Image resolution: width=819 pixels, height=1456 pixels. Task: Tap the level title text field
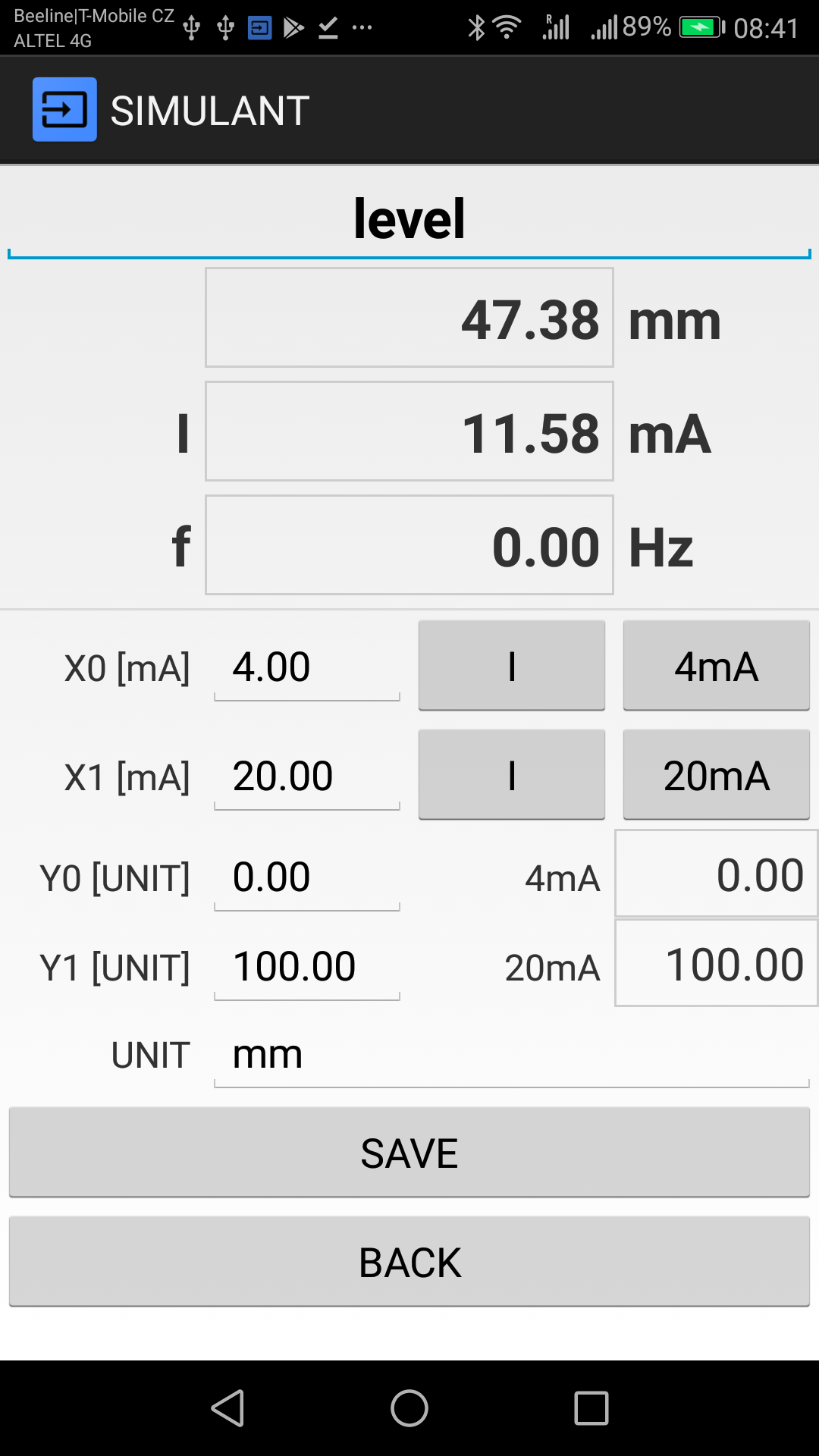pos(409,221)
